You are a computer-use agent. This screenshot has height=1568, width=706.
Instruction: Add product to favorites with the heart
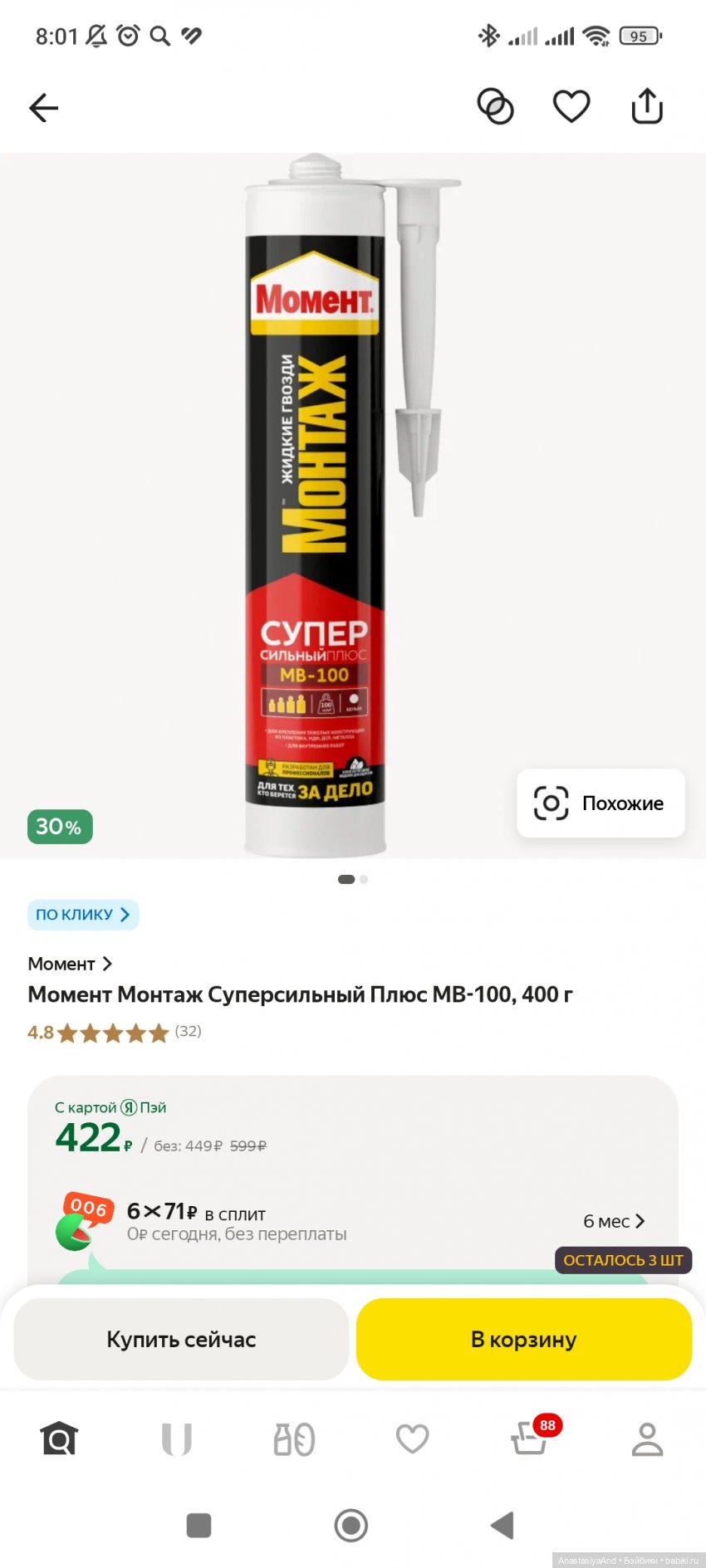point(571,106)
